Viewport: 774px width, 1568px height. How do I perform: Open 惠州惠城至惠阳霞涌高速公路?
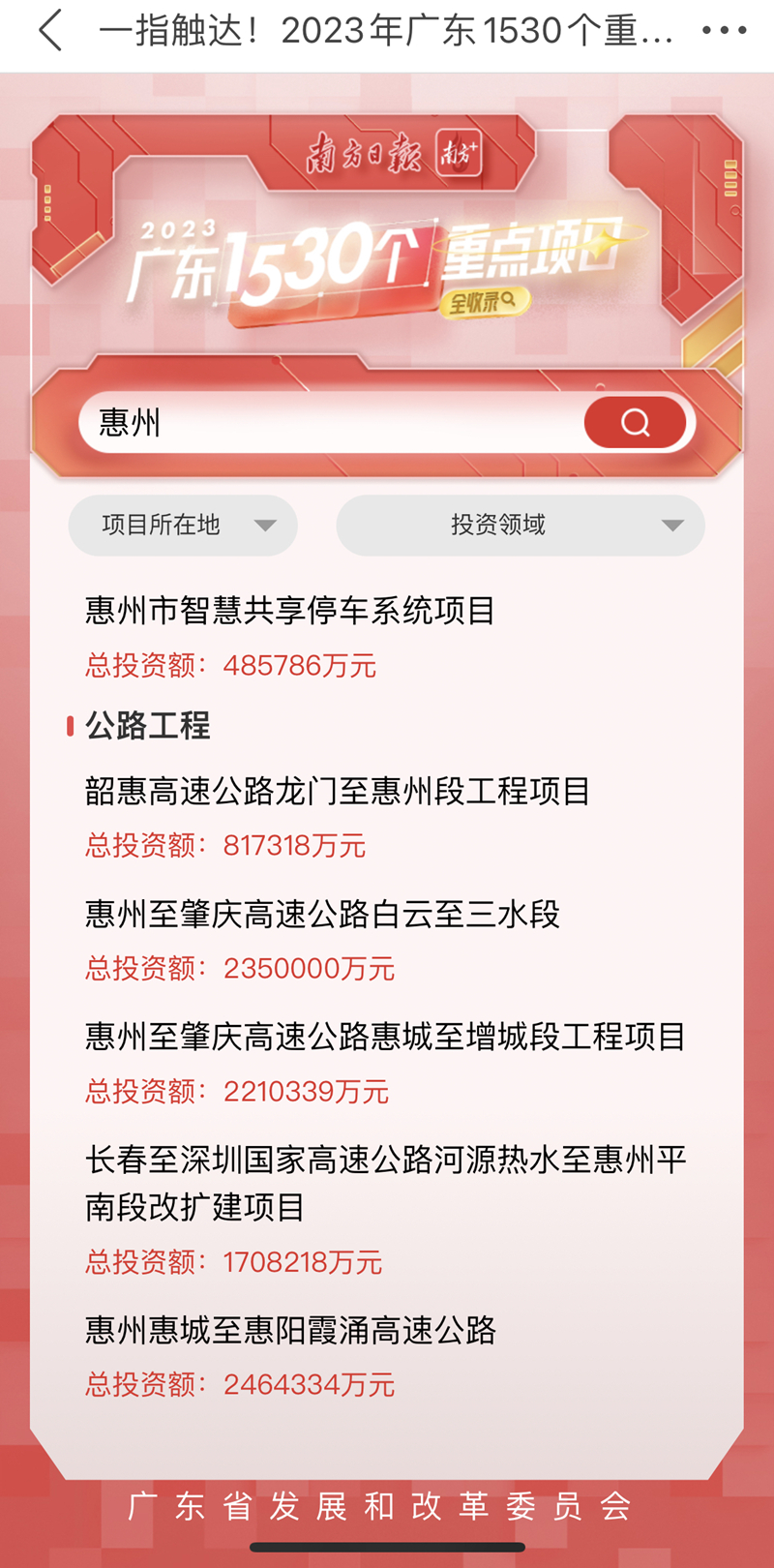[x=290, y=1331]
